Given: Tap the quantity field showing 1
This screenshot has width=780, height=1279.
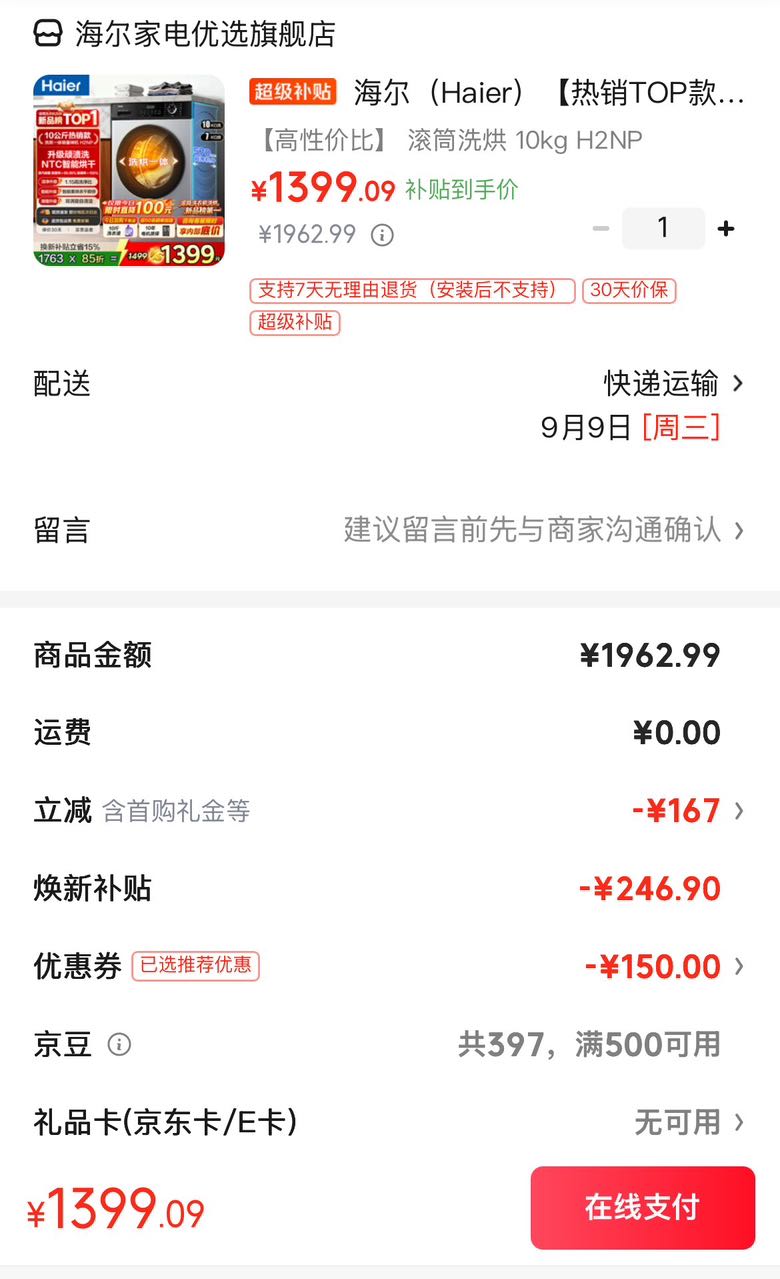Looking at the screenshot, I should 663,229.
